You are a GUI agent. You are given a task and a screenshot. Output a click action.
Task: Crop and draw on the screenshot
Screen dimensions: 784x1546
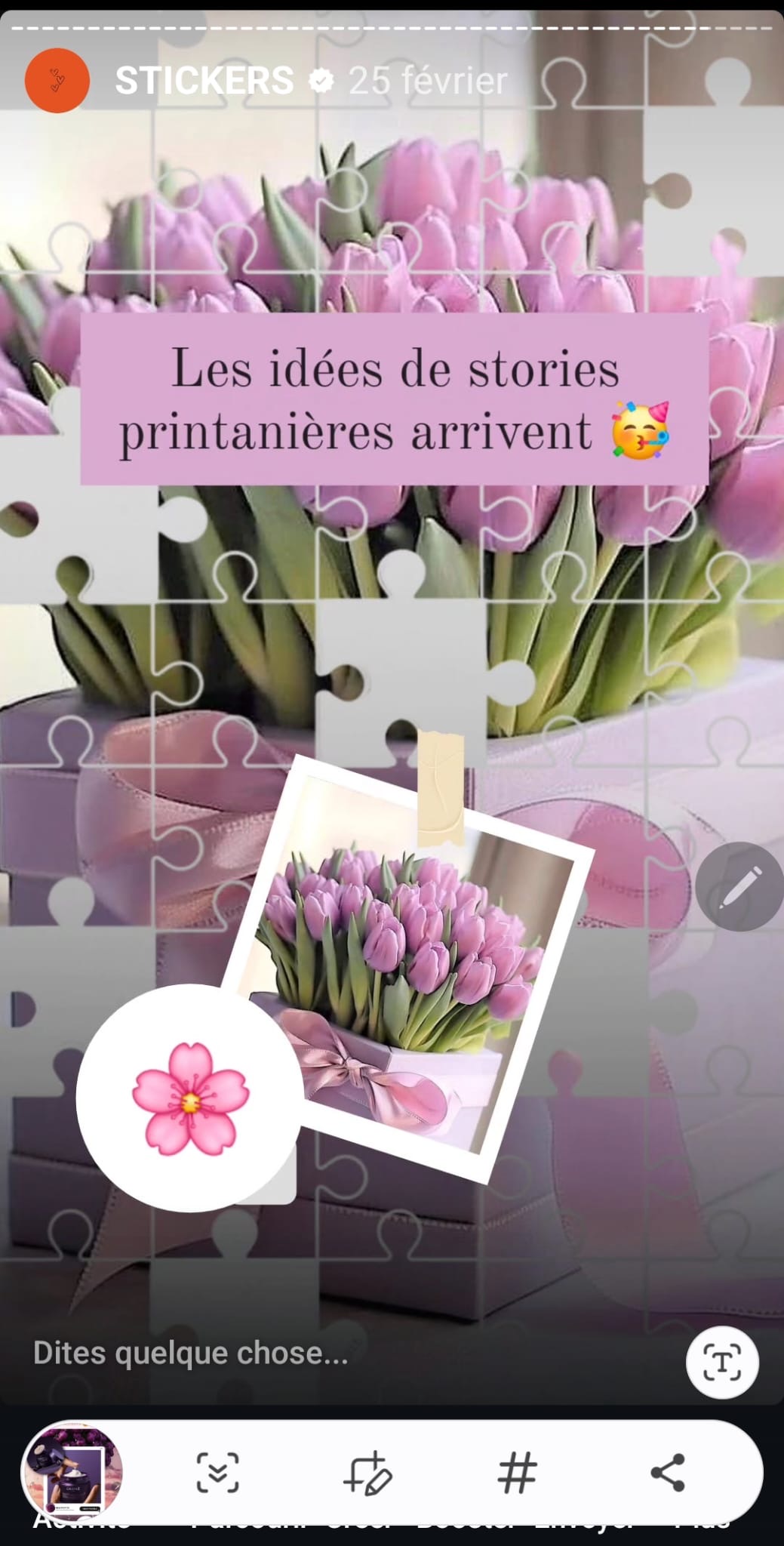click(367, 1473)
